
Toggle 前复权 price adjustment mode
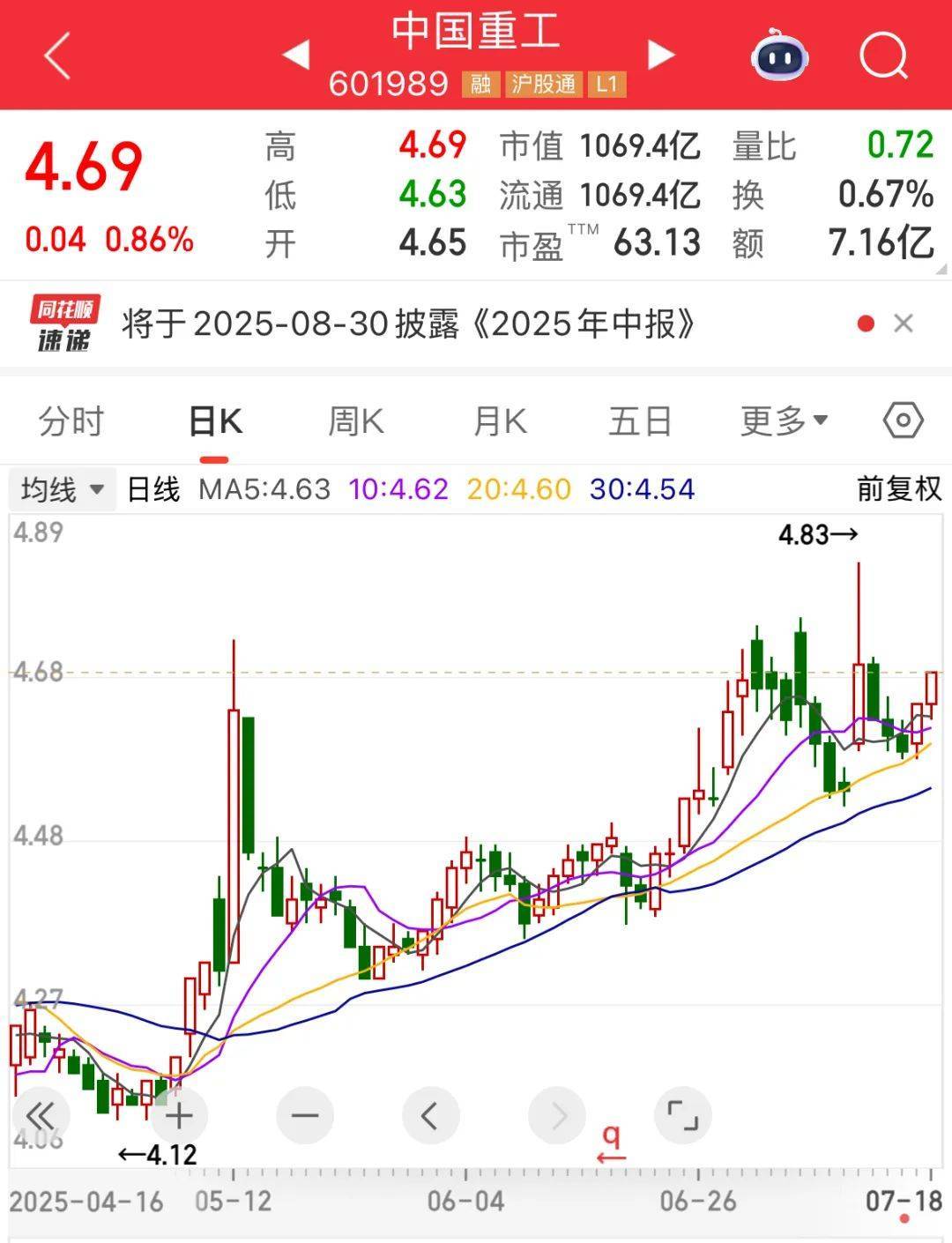pos(897,488)
